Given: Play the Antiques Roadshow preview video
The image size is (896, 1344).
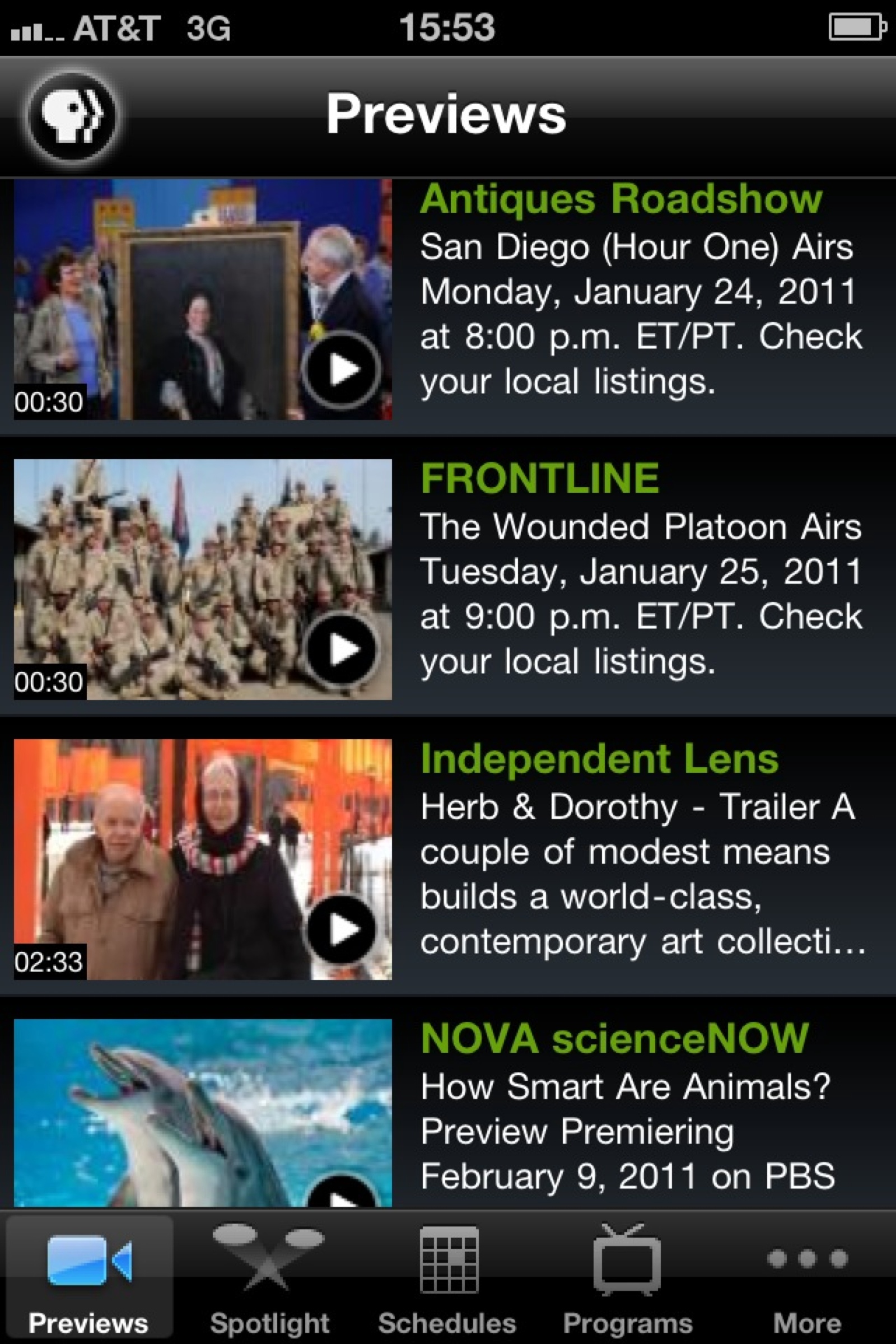Looking at the screenshot, I should [341, 369].
